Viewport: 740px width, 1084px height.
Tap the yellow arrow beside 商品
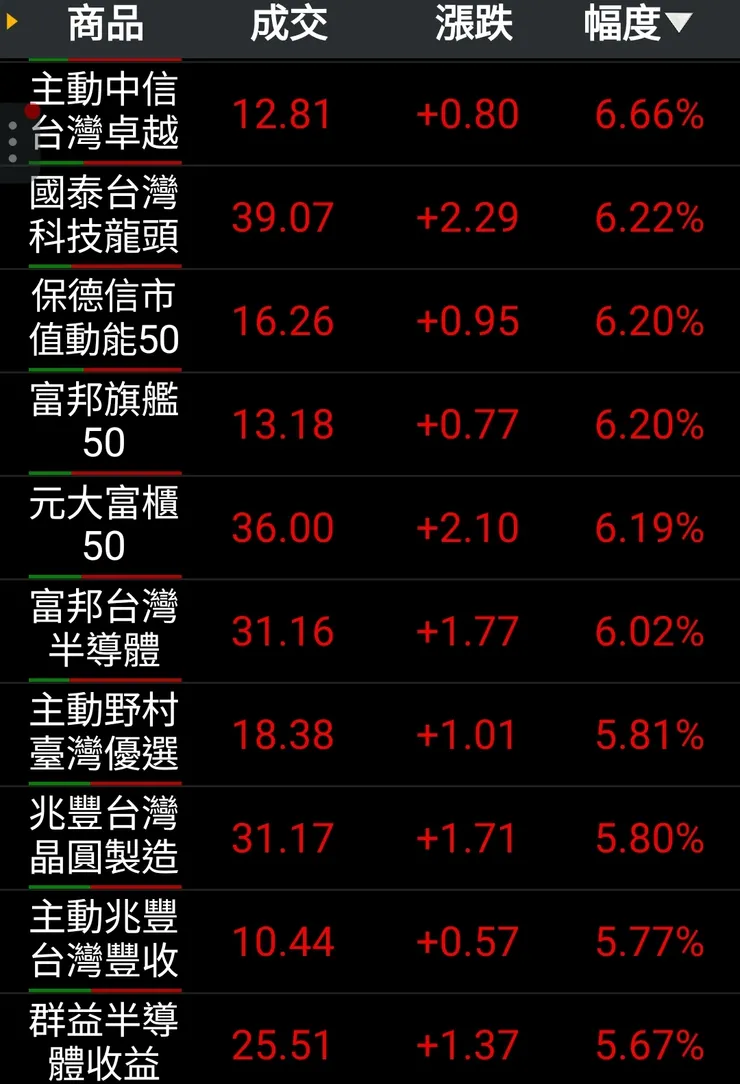click(12, 21)
